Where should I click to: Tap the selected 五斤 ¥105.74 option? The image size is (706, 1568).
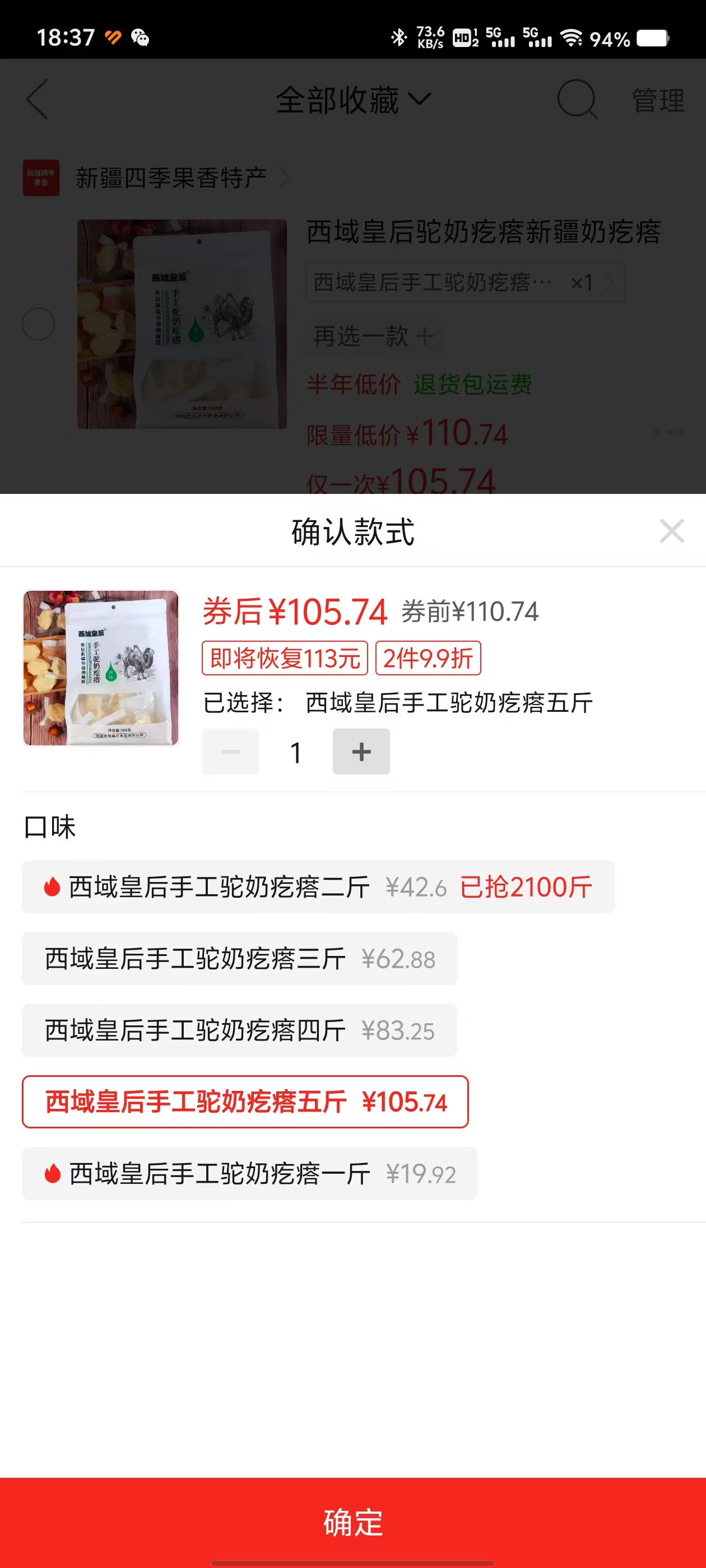click(x=245, y=1102)
